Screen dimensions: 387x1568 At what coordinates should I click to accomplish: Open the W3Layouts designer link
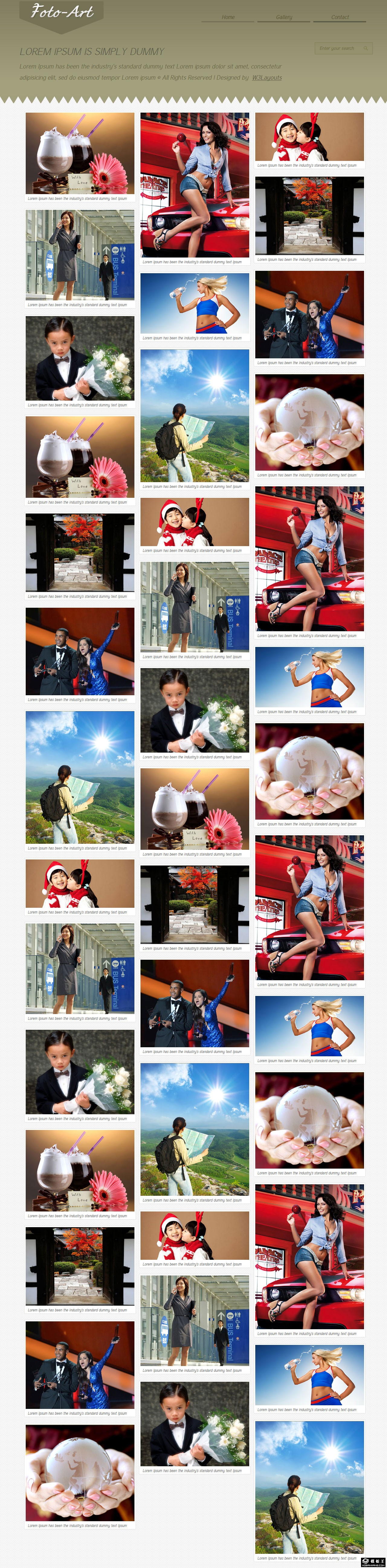(267, 77)
